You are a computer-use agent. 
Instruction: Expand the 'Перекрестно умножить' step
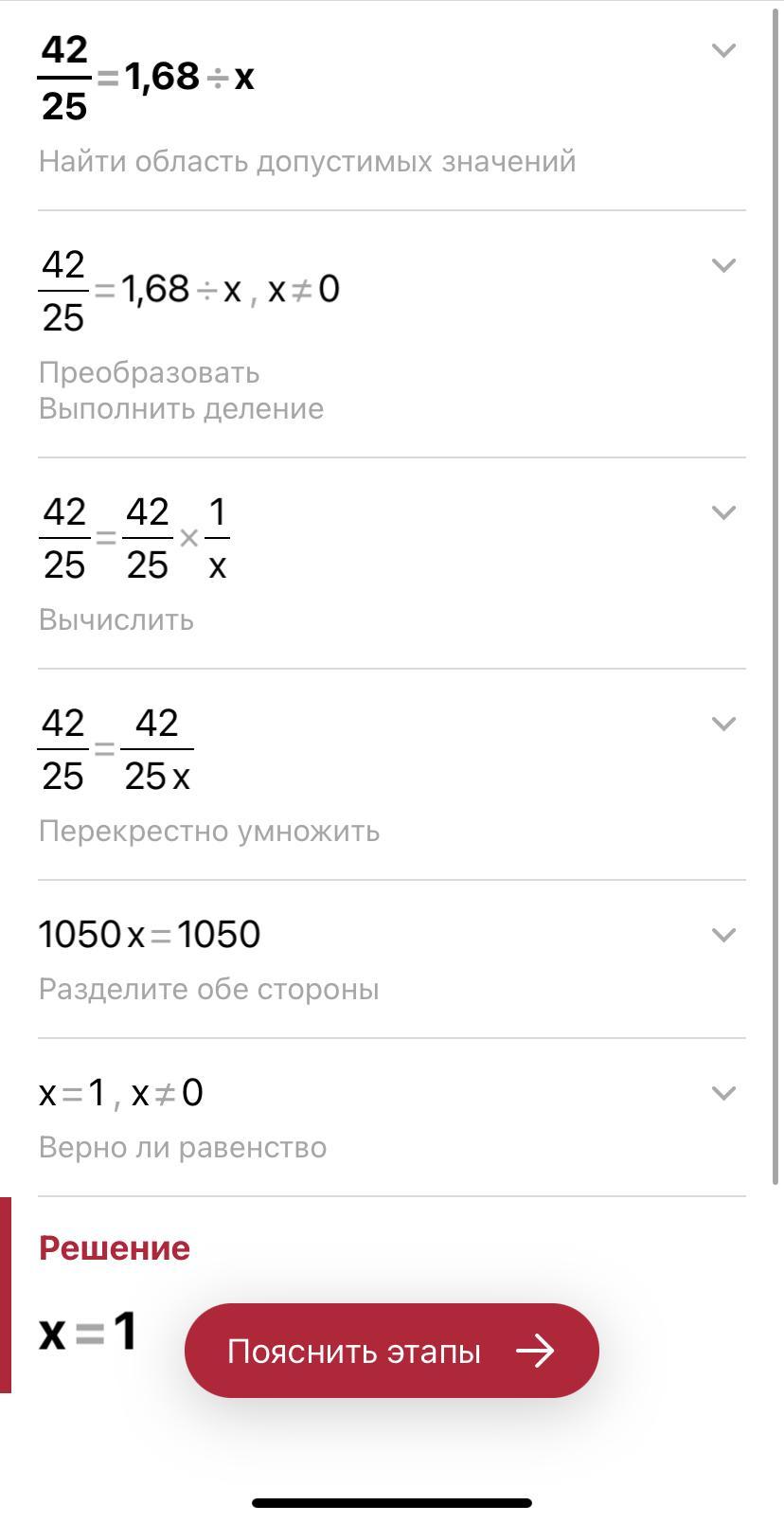723,725
